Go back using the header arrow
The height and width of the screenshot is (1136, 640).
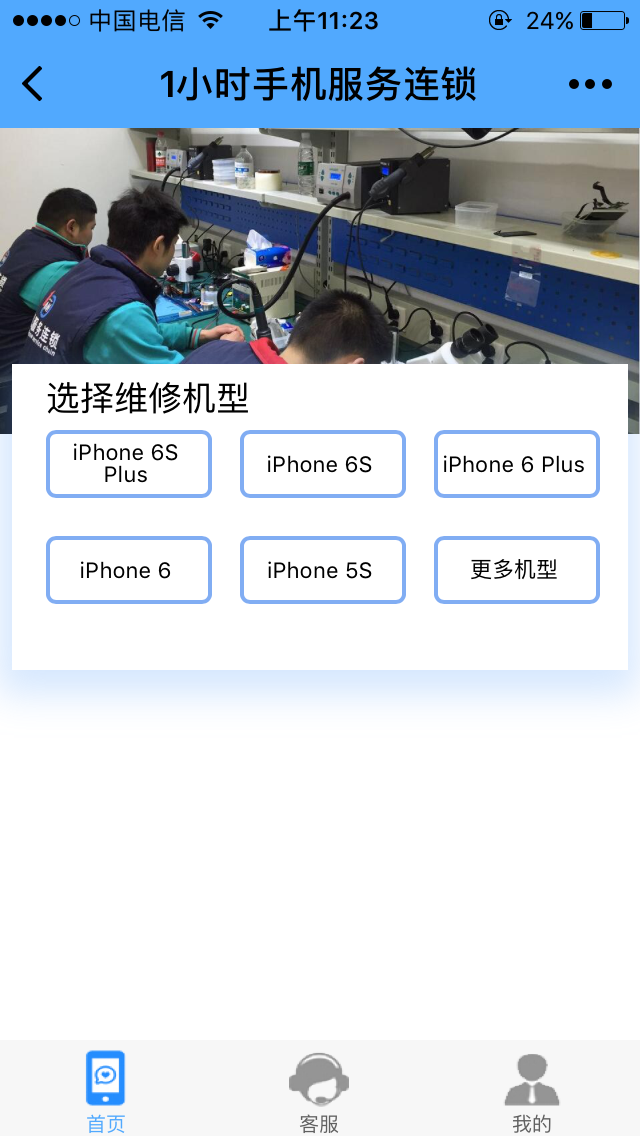(33, 84)
